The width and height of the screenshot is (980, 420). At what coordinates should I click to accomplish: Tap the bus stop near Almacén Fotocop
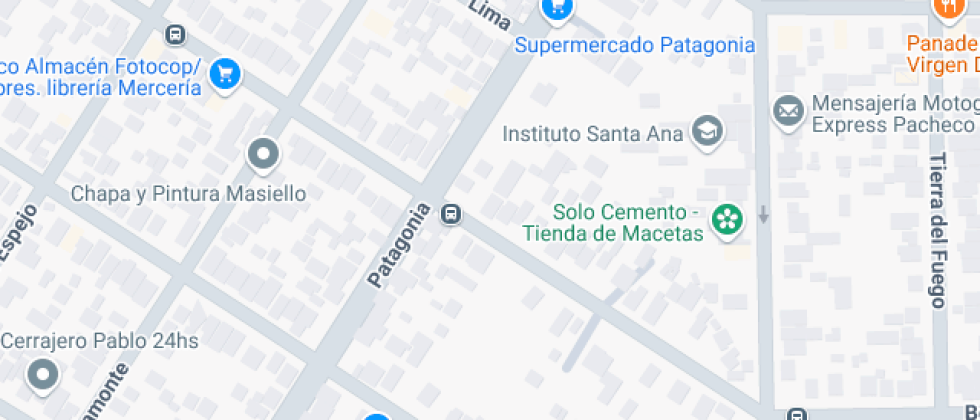tap(176, 35)
